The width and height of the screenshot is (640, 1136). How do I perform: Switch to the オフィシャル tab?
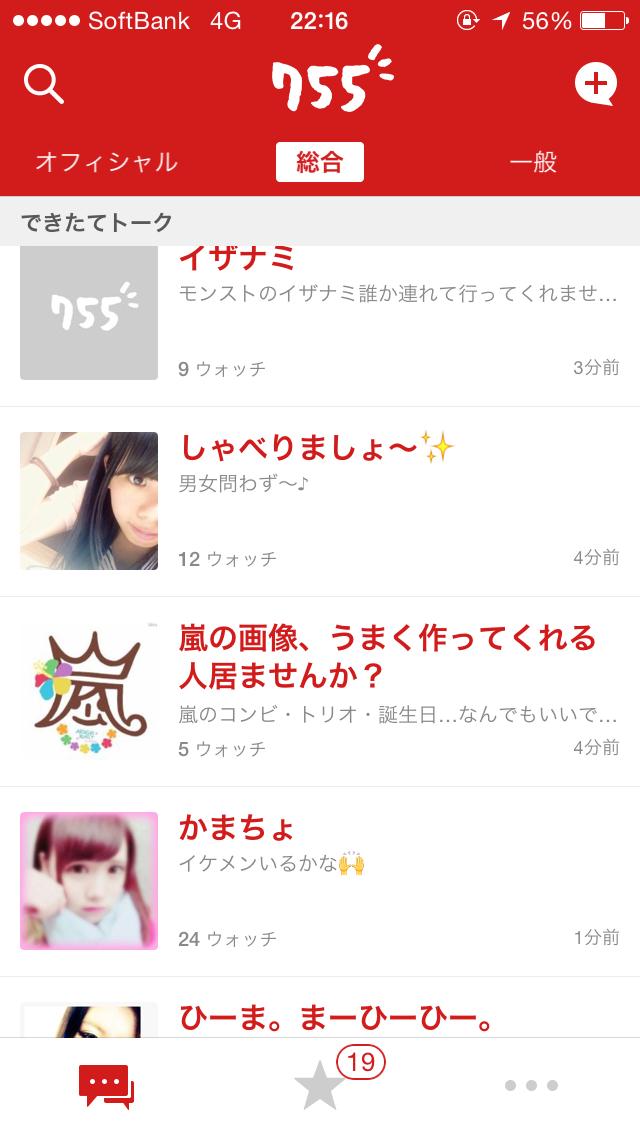coord(106,162)
